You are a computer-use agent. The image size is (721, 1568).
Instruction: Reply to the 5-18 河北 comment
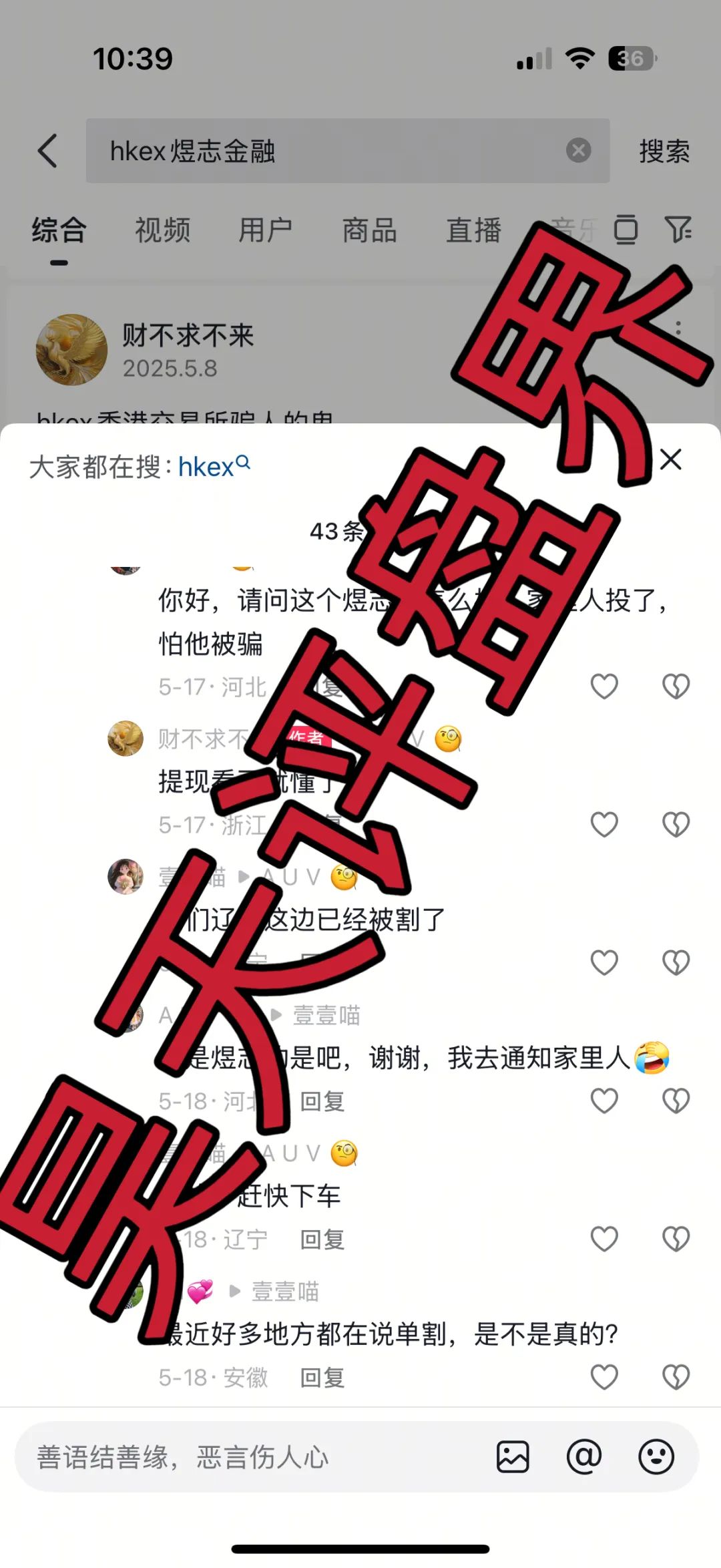pos(322,1101)
